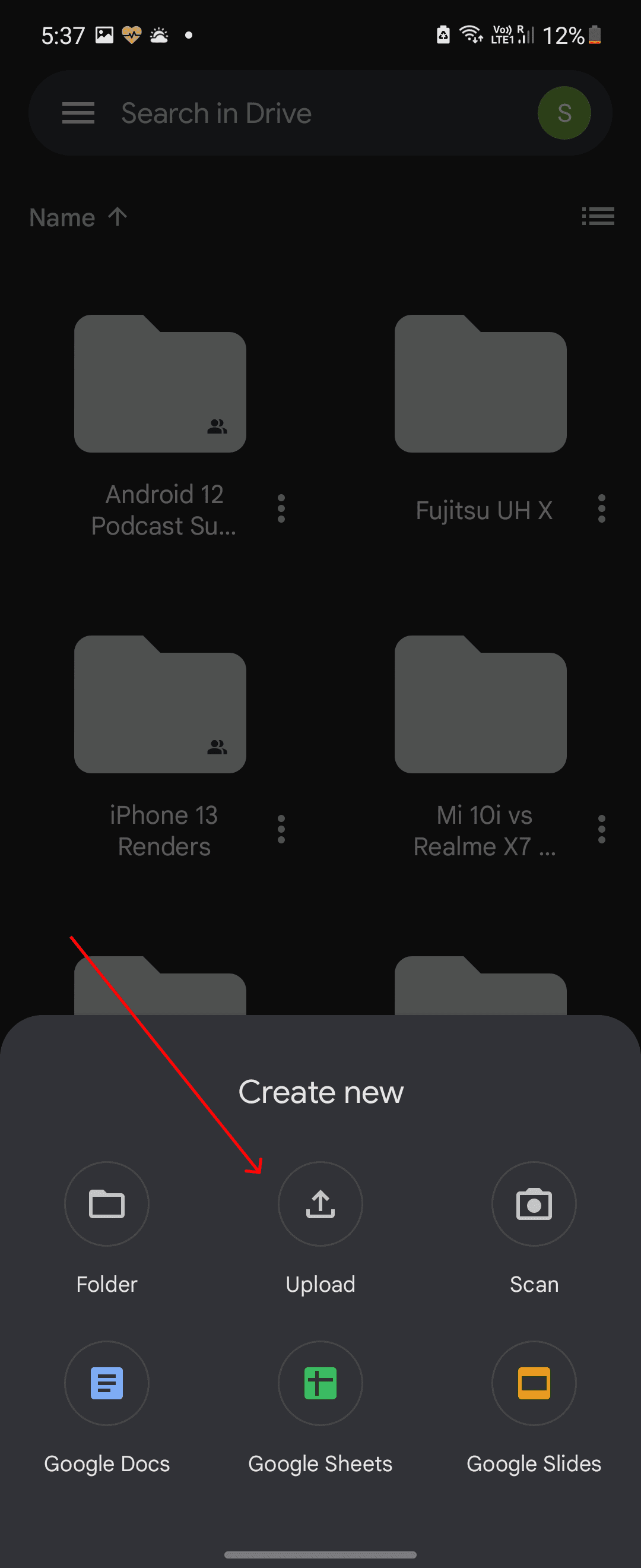Screen dimensions: 641x1568
Task: Toggle the Name sort direction arrow
Action: point(117,217)
